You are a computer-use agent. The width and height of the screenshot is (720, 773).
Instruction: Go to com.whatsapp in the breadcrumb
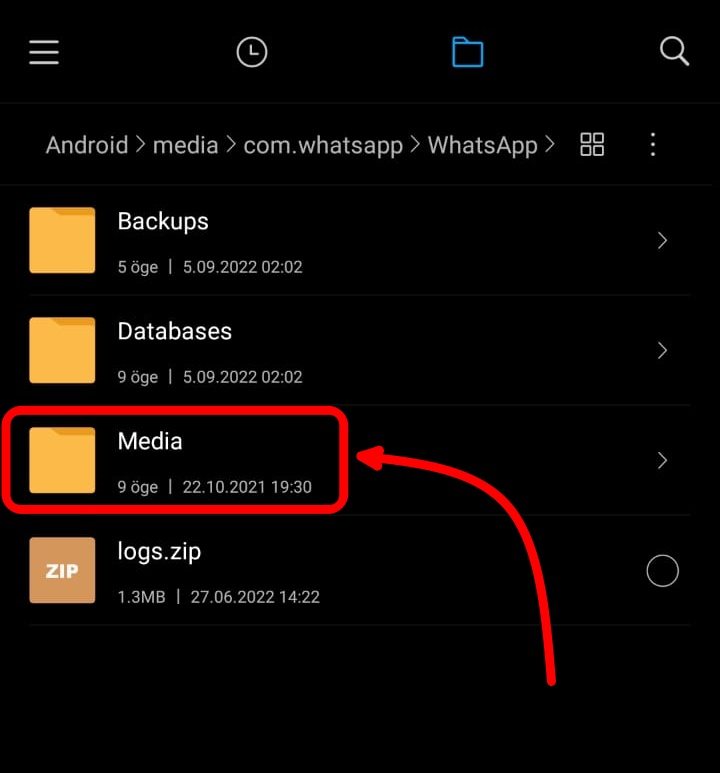(x=323, y=145)
